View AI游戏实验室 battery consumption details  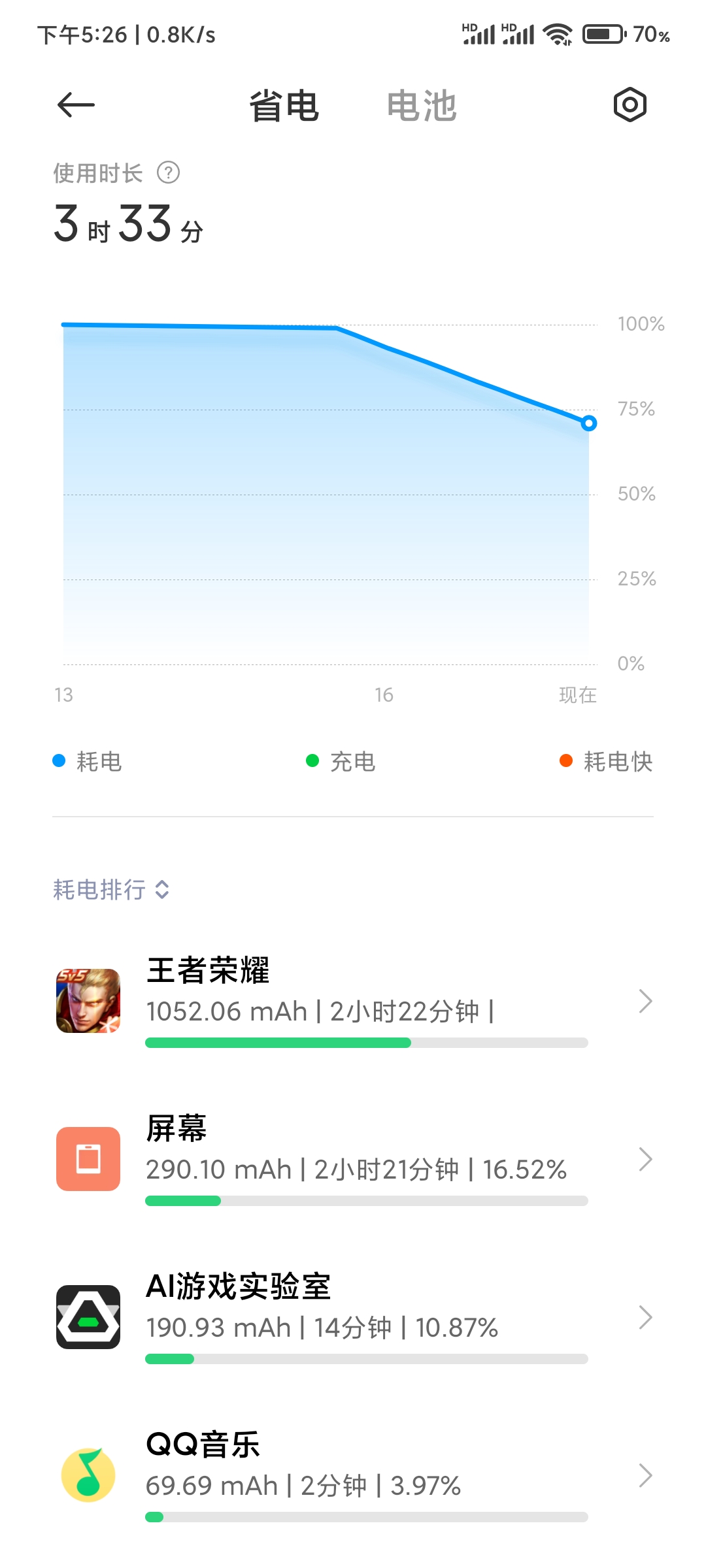(x=353, y=1317)
